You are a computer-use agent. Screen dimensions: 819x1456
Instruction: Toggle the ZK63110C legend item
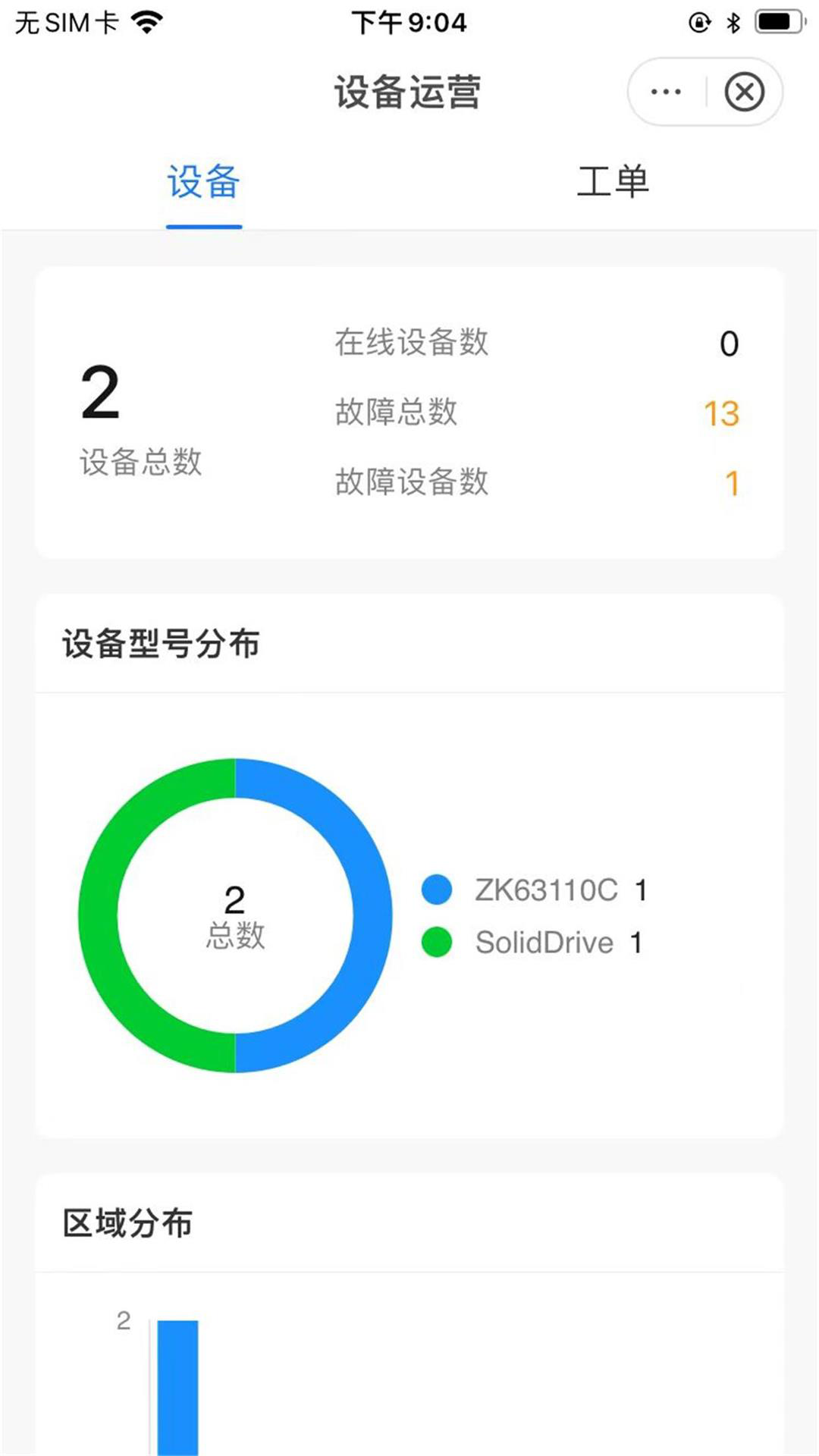(x=535, y=890)
